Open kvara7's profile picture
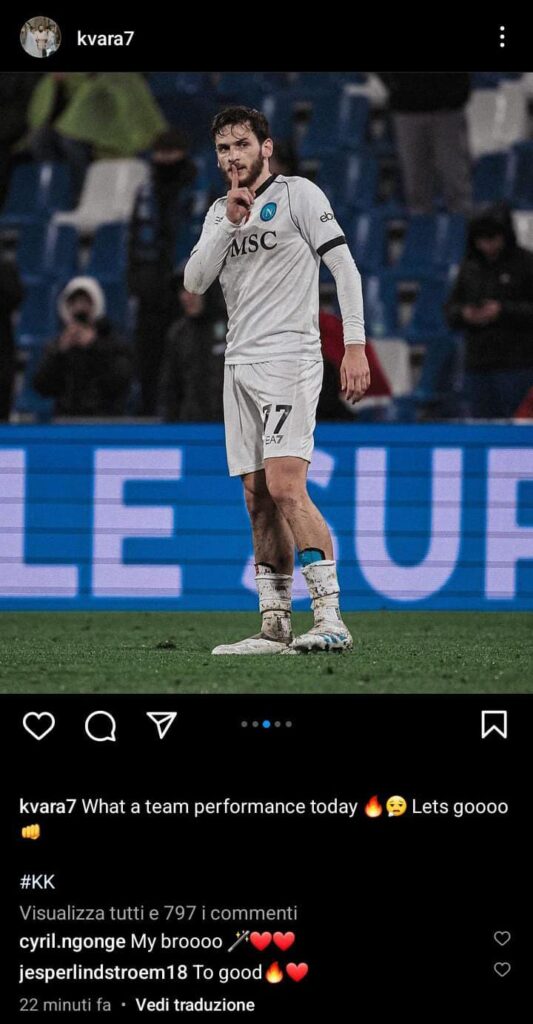 (40, 37)
